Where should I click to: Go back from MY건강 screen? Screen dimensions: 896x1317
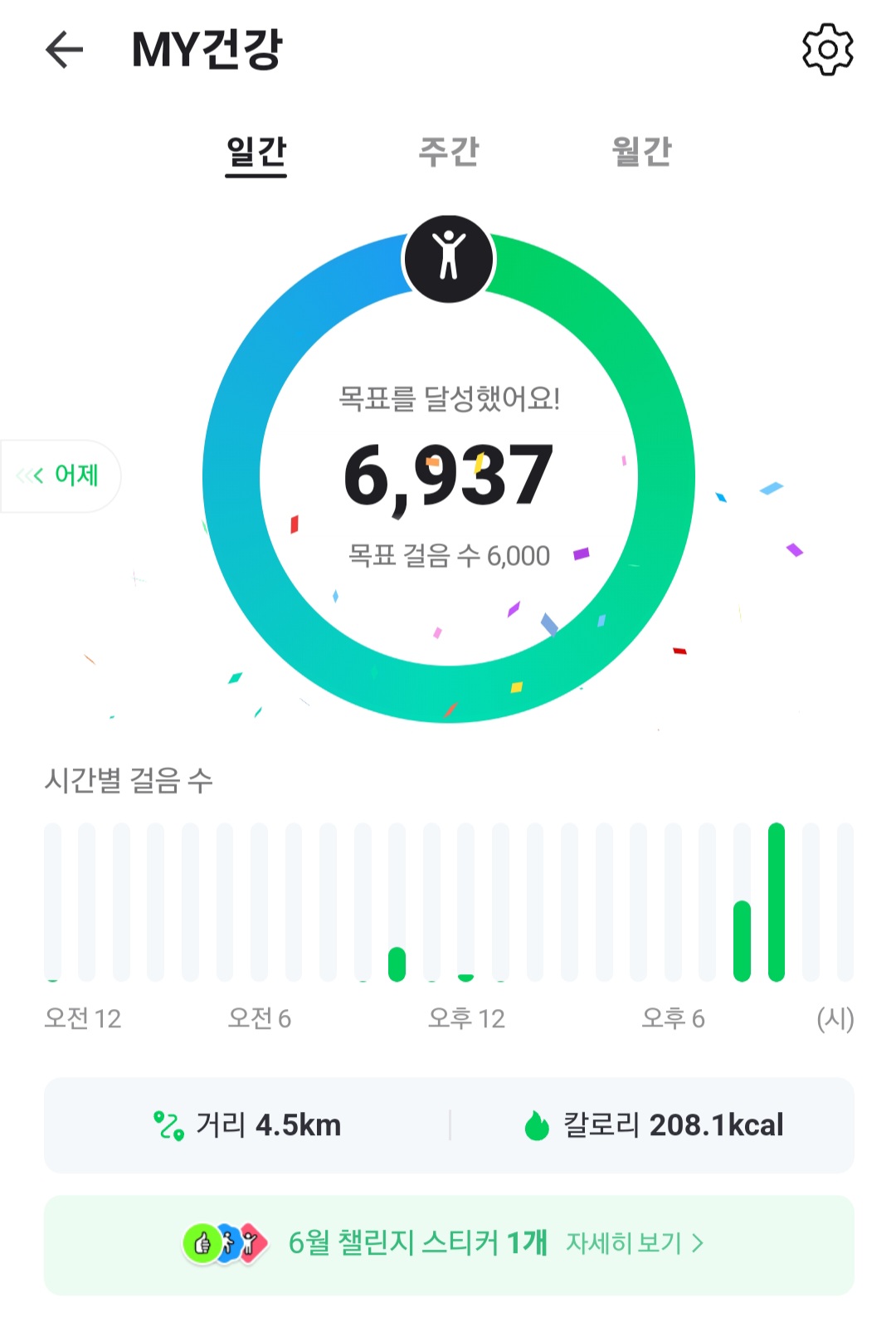(x=65, y=50)
